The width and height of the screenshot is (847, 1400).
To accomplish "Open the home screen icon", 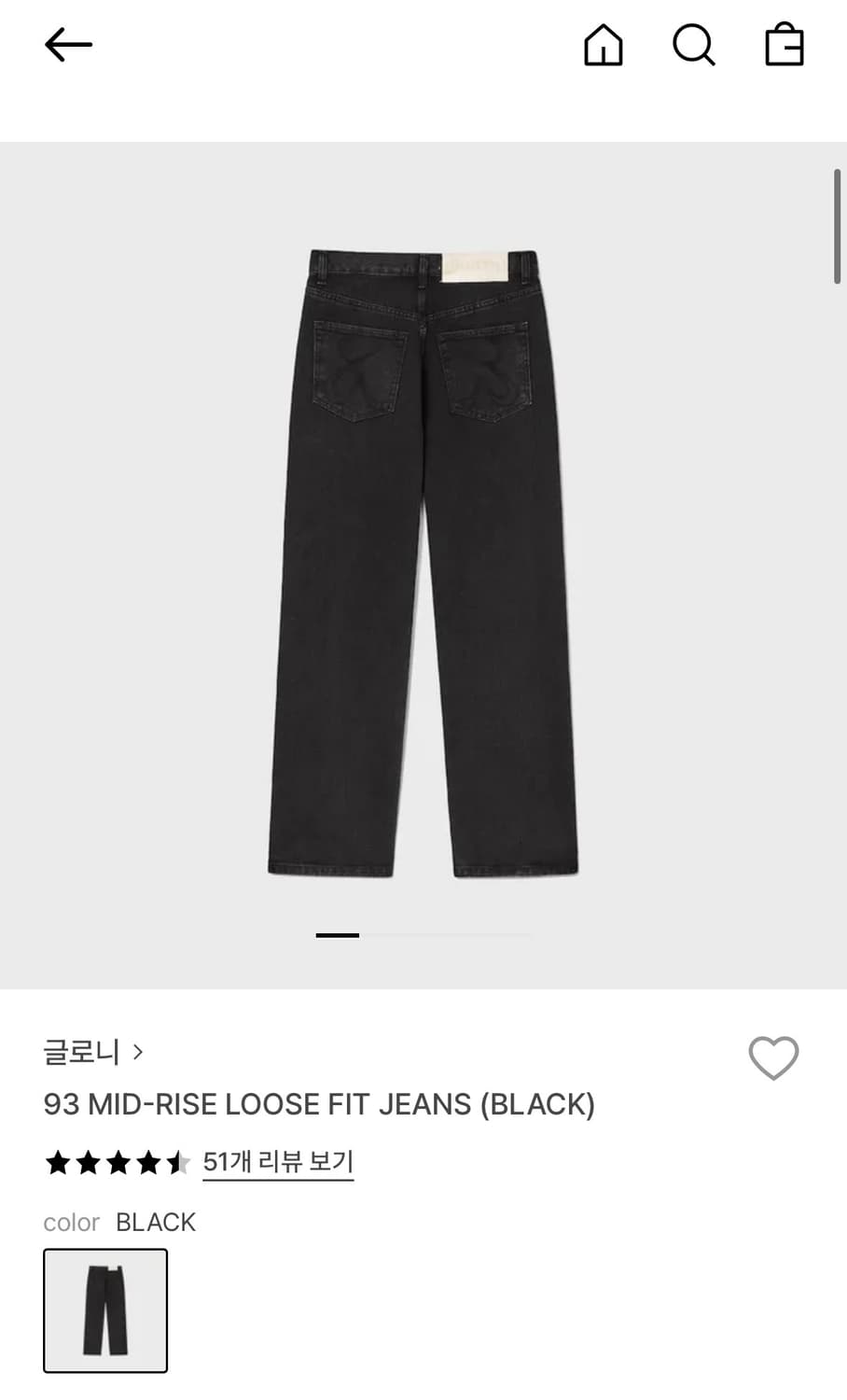I will tap(603, 44).
